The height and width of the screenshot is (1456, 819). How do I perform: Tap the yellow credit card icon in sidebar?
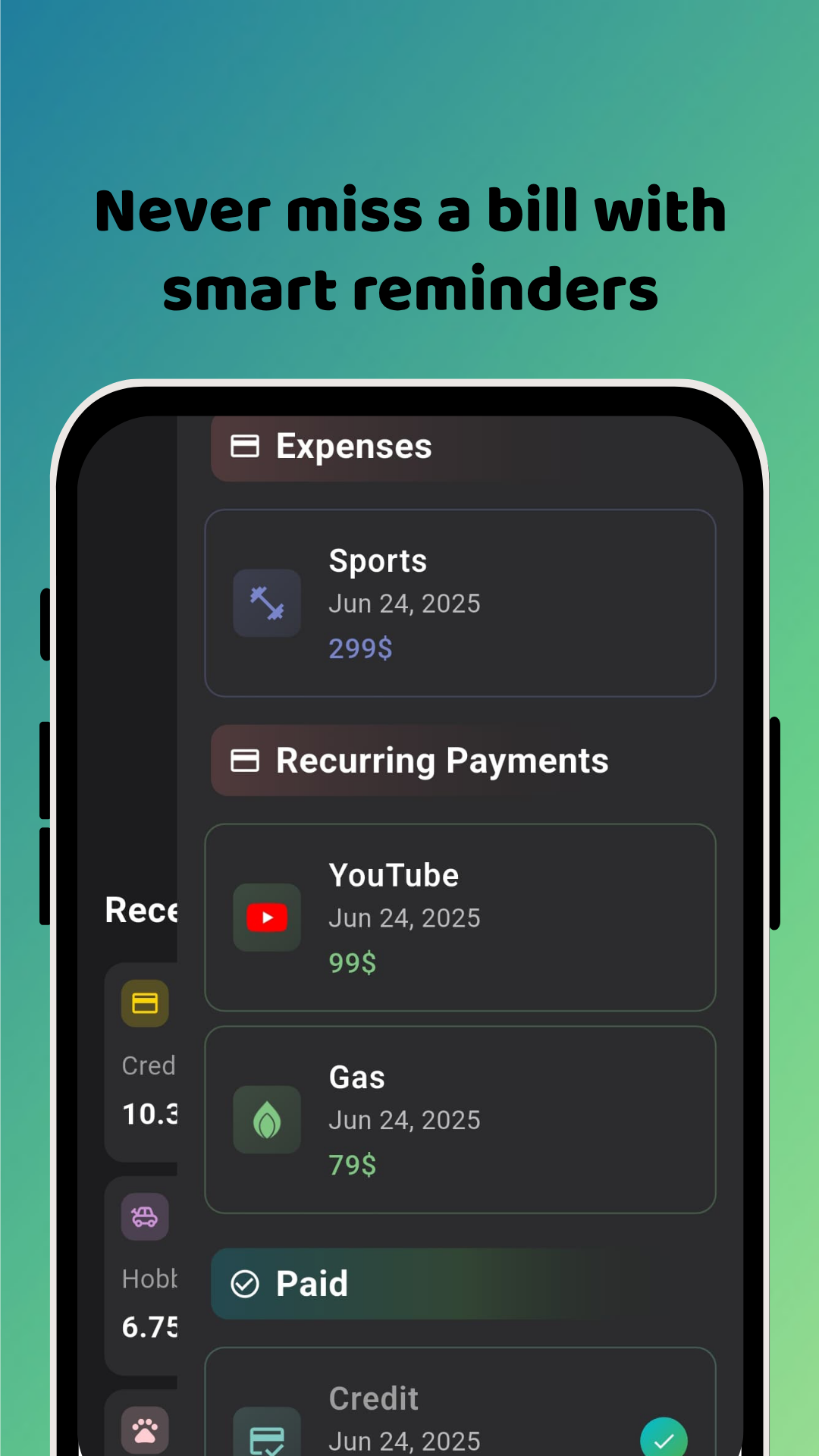tap(143, 1003)
